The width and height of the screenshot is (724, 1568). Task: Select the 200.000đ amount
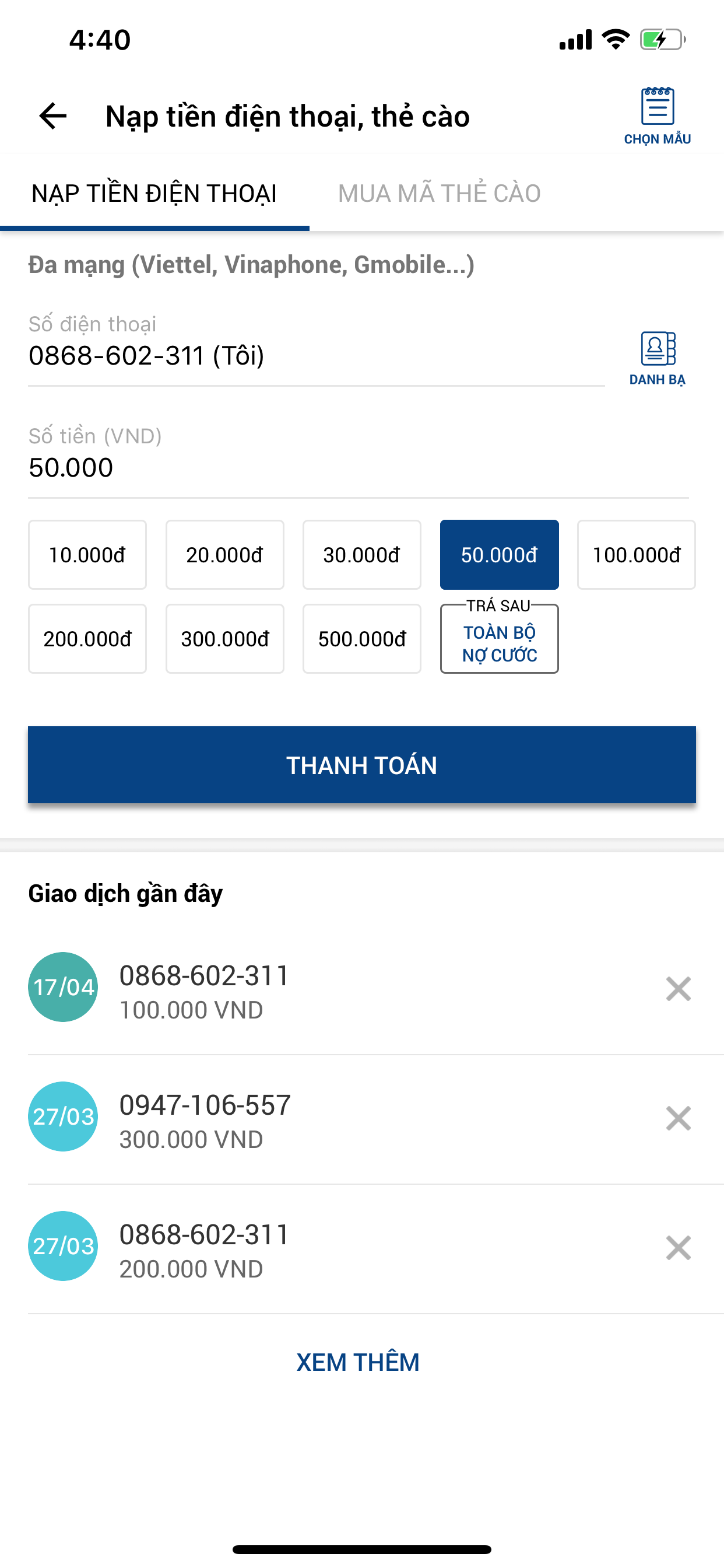(x=87, y=639)
